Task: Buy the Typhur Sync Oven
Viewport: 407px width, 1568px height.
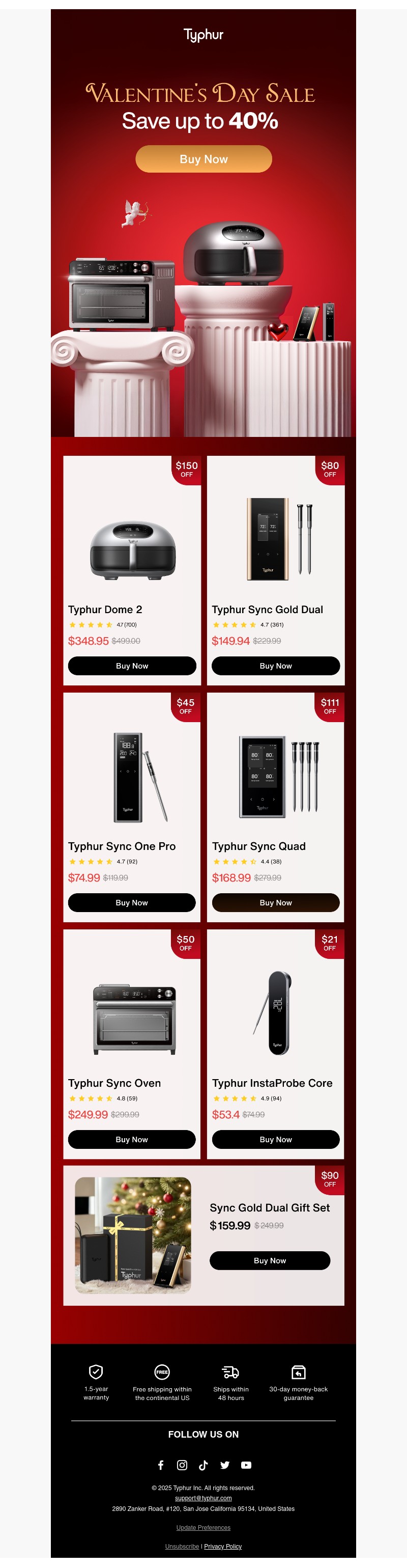Action: click(132, 1139)
